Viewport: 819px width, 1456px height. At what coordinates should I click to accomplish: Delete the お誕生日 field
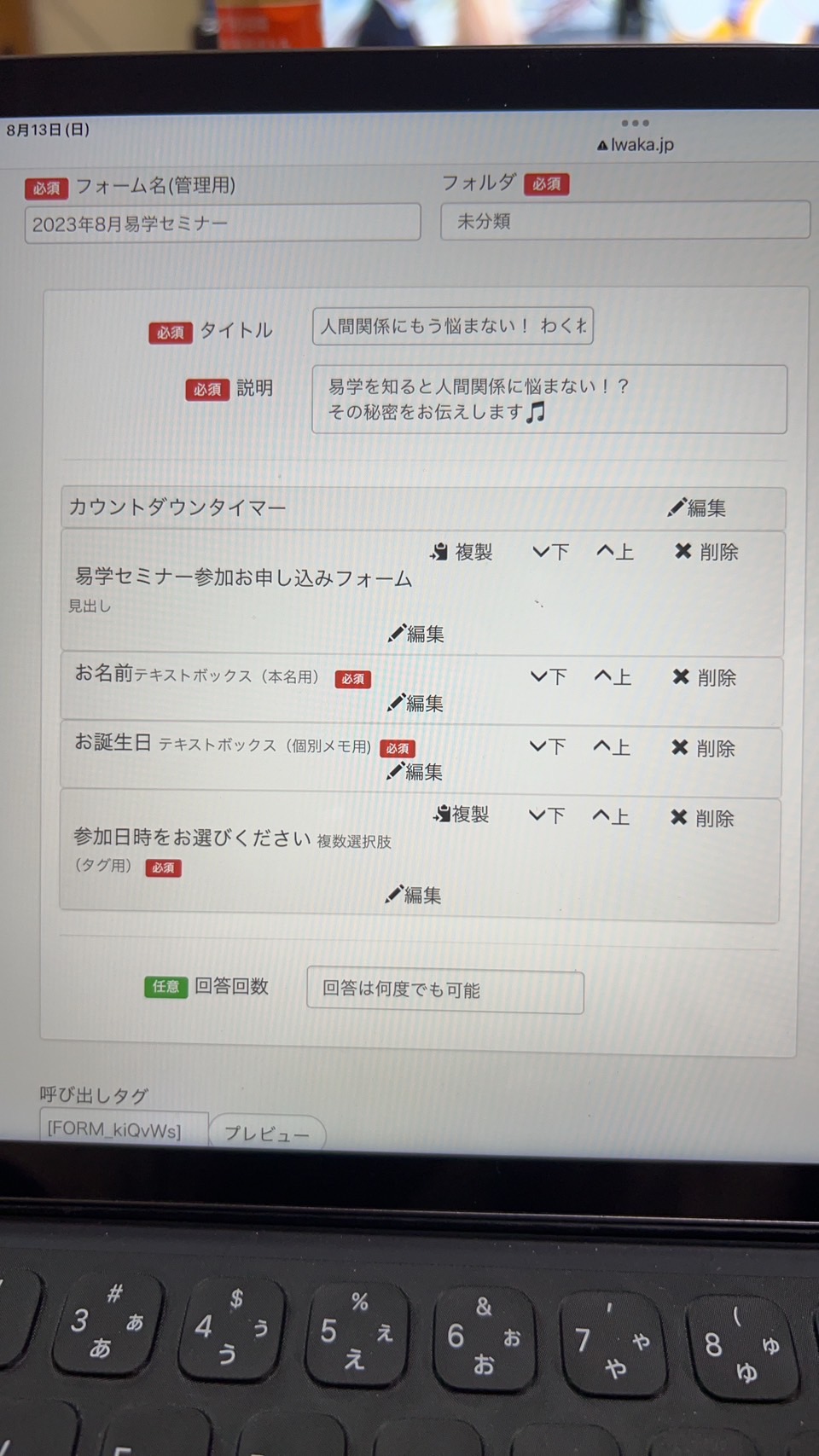704,748
